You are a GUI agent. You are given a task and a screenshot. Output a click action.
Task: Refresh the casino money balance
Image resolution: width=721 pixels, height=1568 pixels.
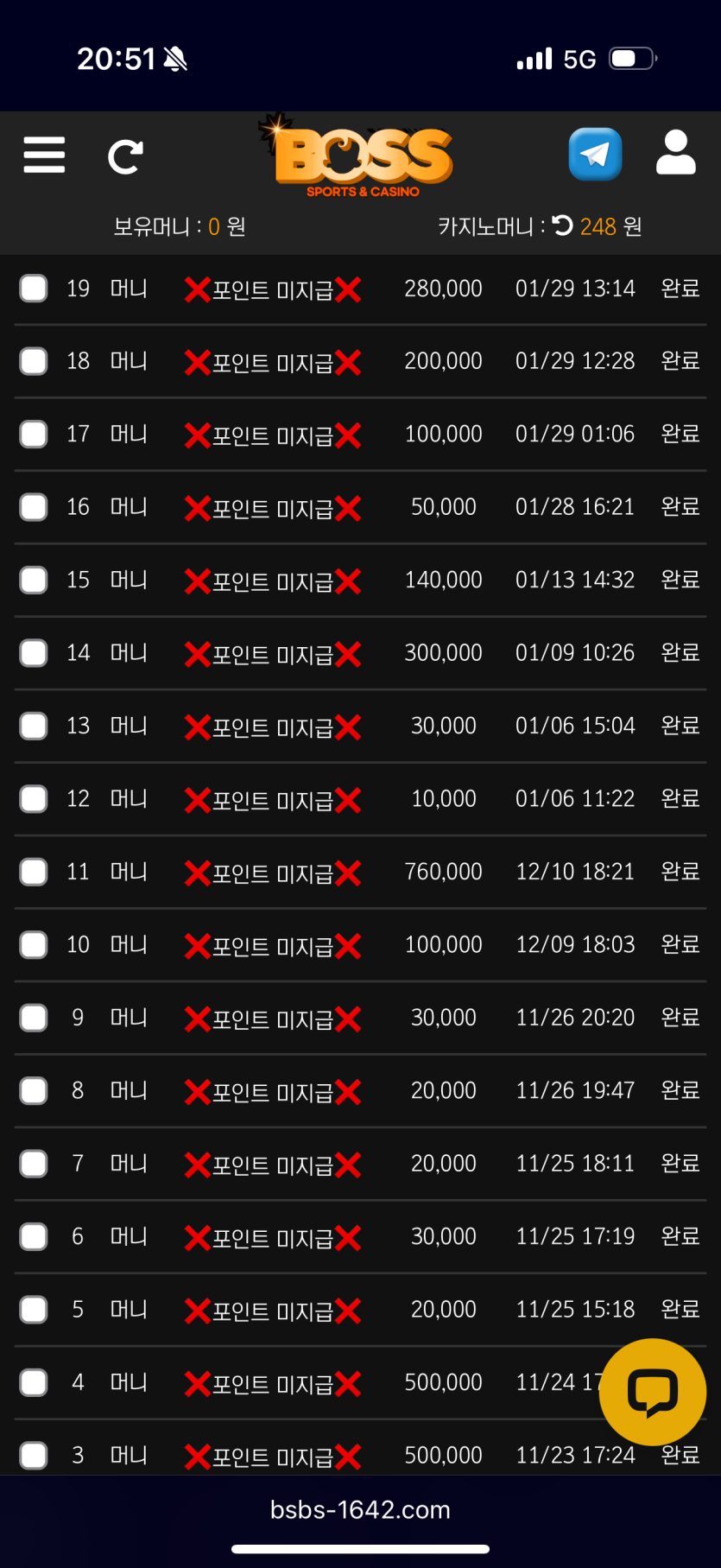563,225
